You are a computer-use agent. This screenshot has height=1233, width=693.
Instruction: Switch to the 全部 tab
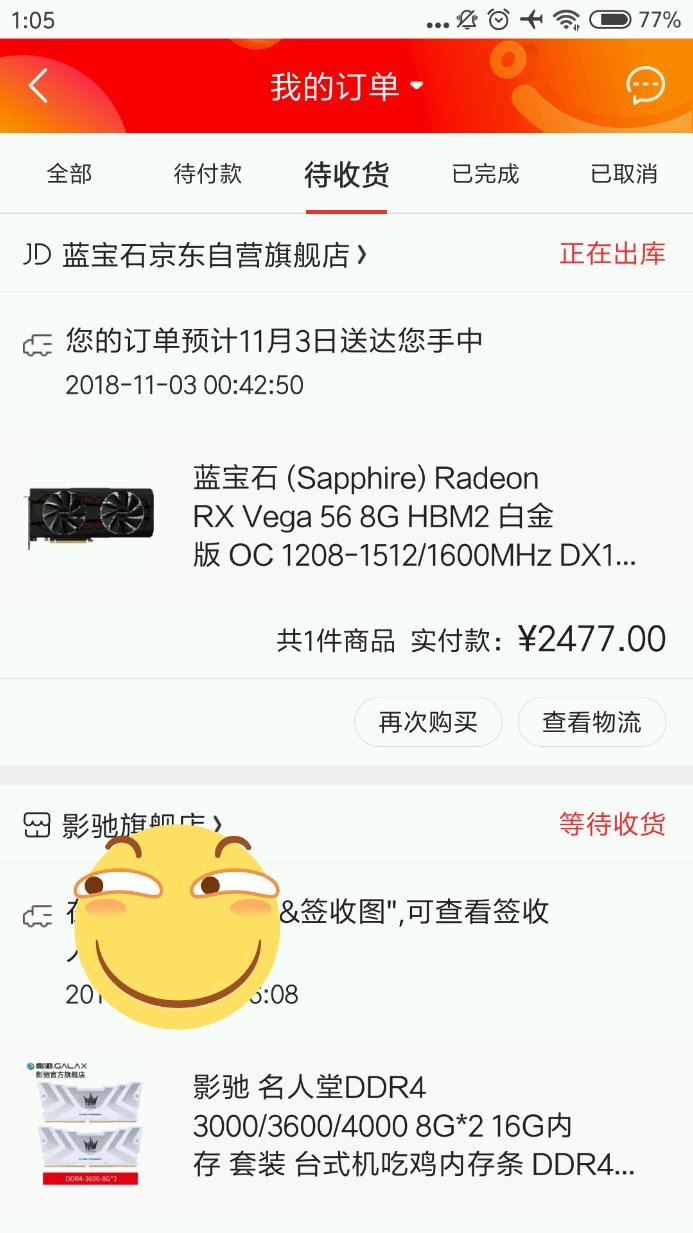pyautogui.click(x=69, y=174)
